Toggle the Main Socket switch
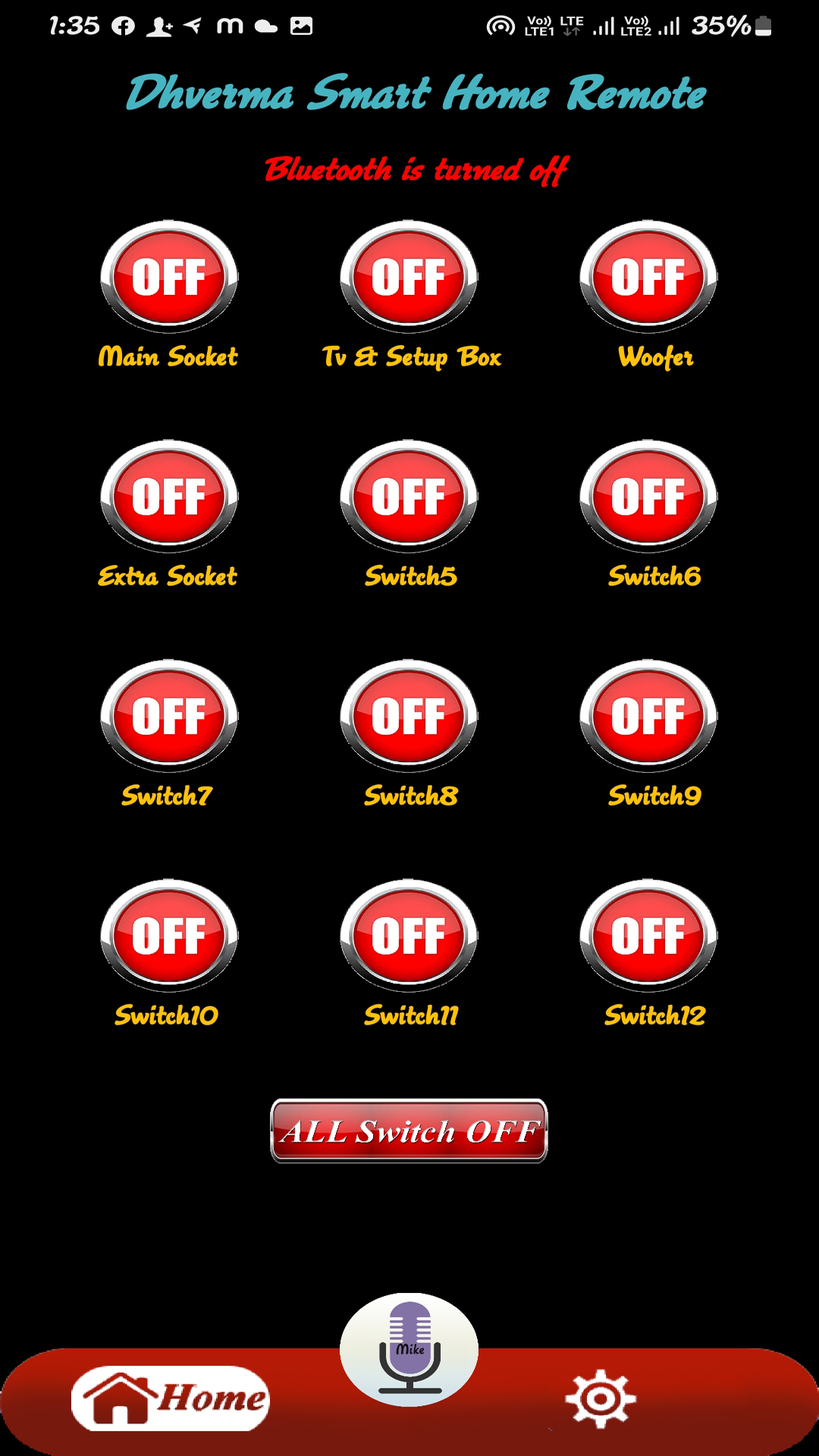The height and width of the screenshot is (1456, 819). [169, 277]
